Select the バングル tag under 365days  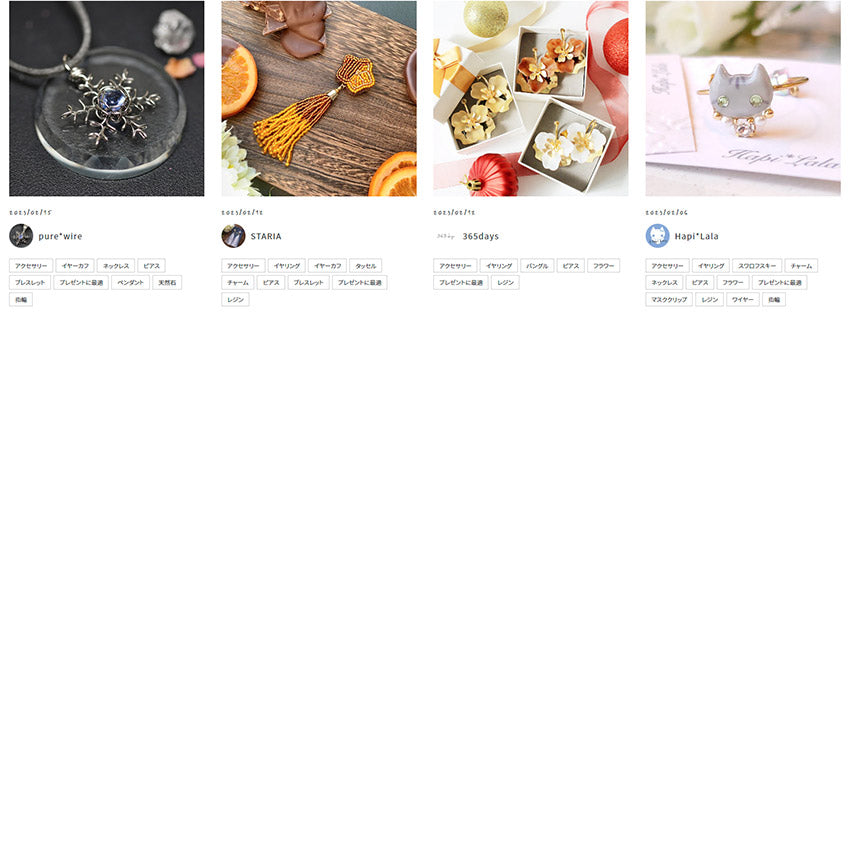pyautogui.click(x=537, y=266)
